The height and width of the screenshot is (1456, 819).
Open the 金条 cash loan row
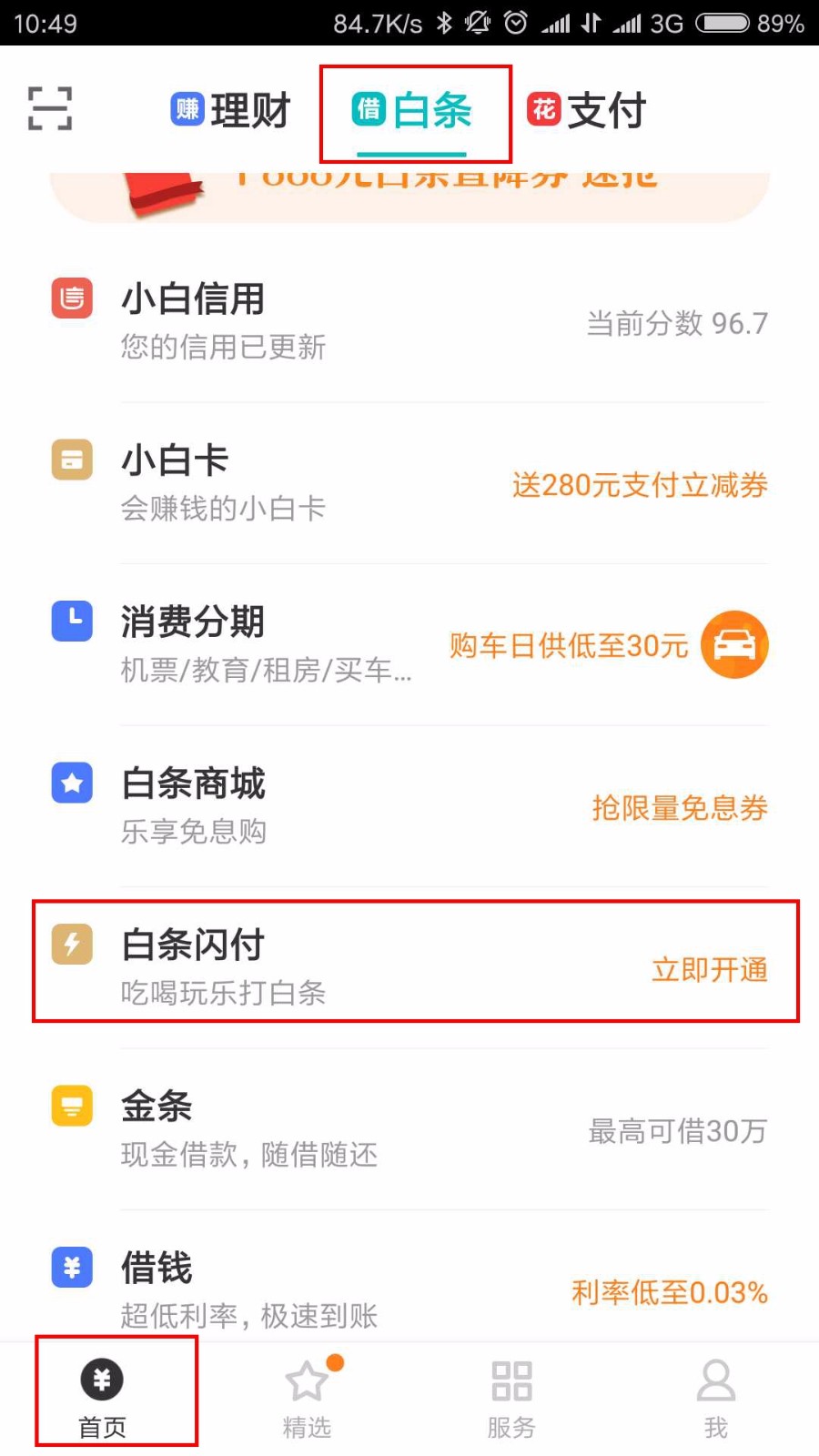tap(409, 1129)
